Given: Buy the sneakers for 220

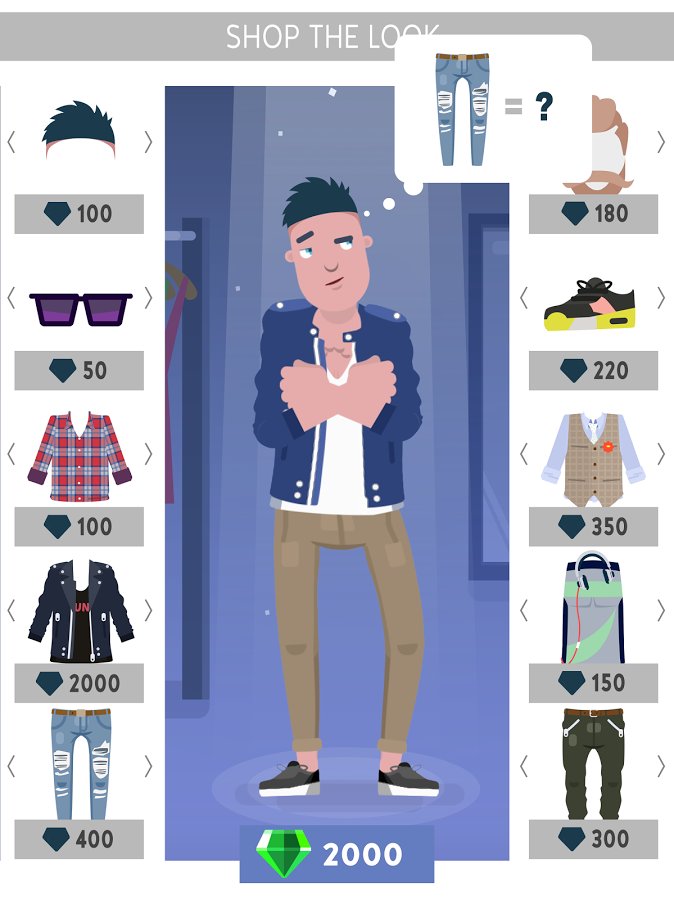Looking at the screenshot, I should pos(593,371).
